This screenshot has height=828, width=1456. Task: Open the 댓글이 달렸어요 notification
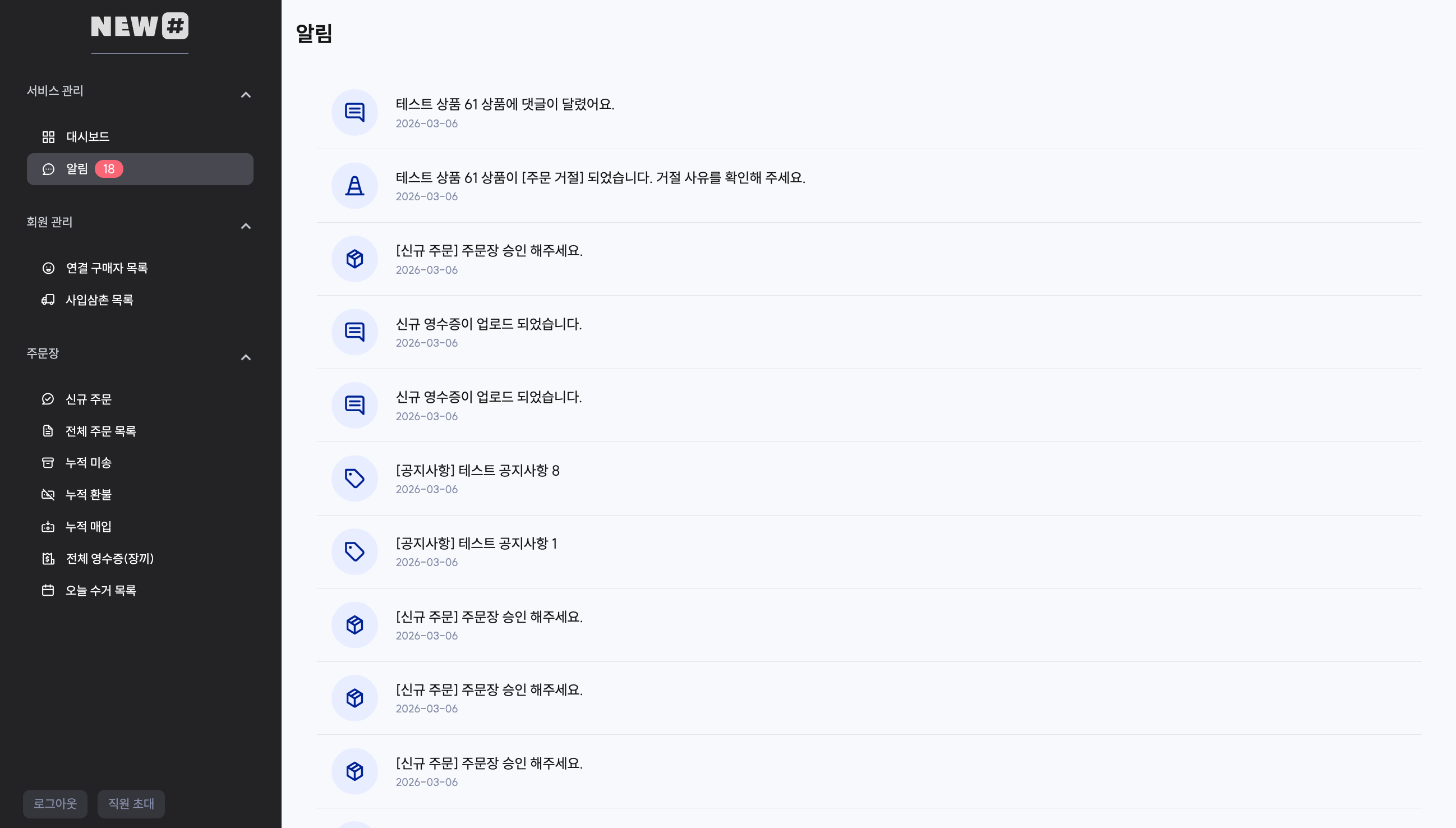point(504,105)
